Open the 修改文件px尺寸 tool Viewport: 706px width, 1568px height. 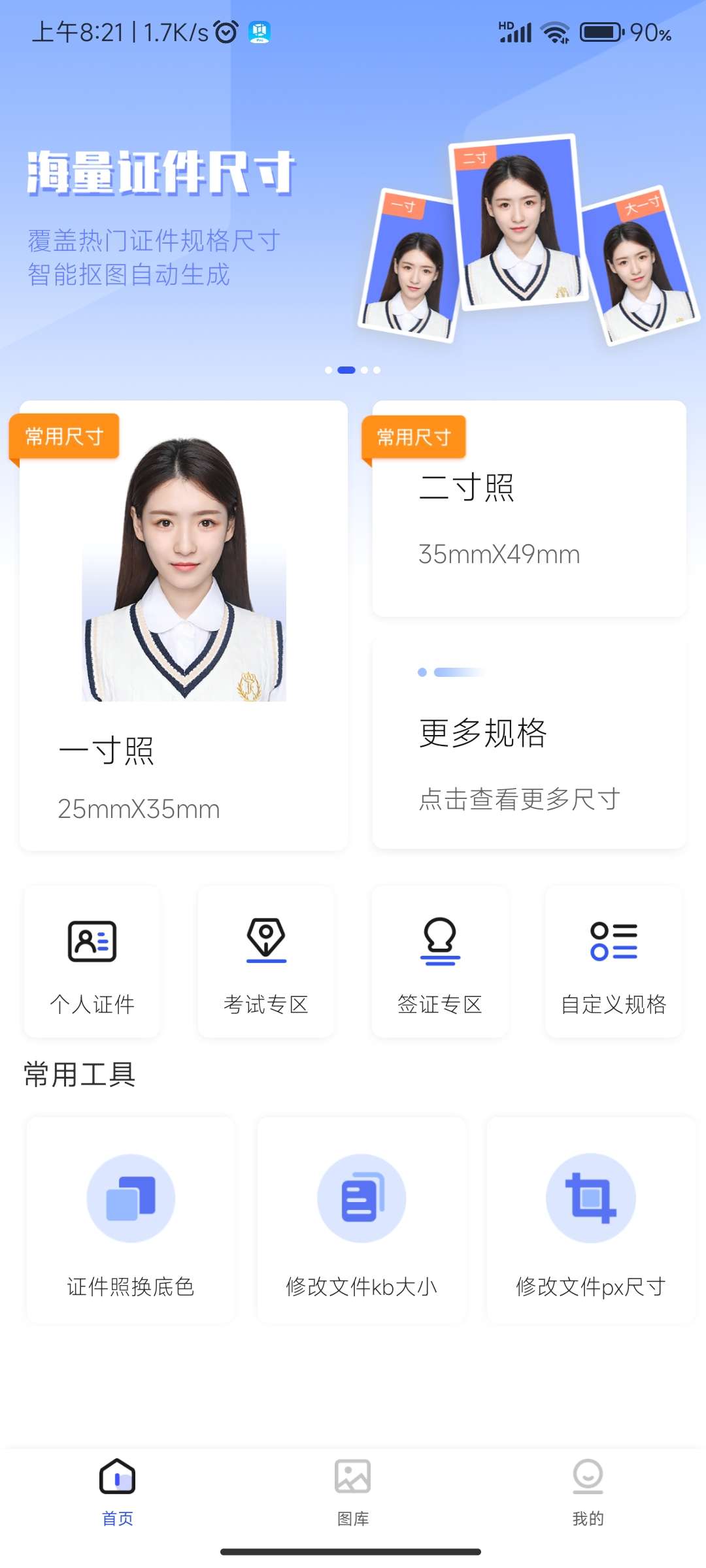click(591, 1220)
